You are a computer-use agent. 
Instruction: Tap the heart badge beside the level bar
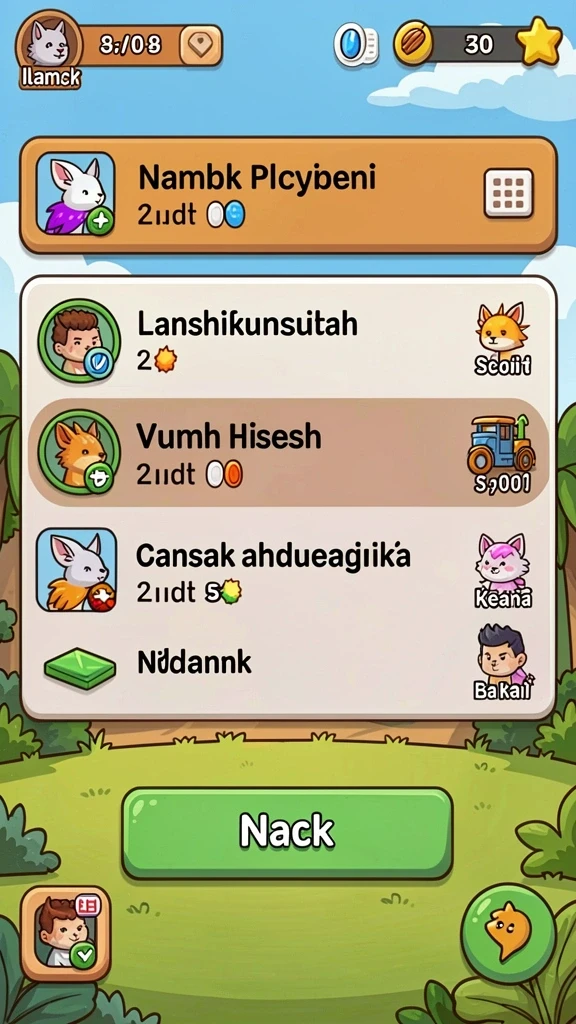tap(200, 45)
